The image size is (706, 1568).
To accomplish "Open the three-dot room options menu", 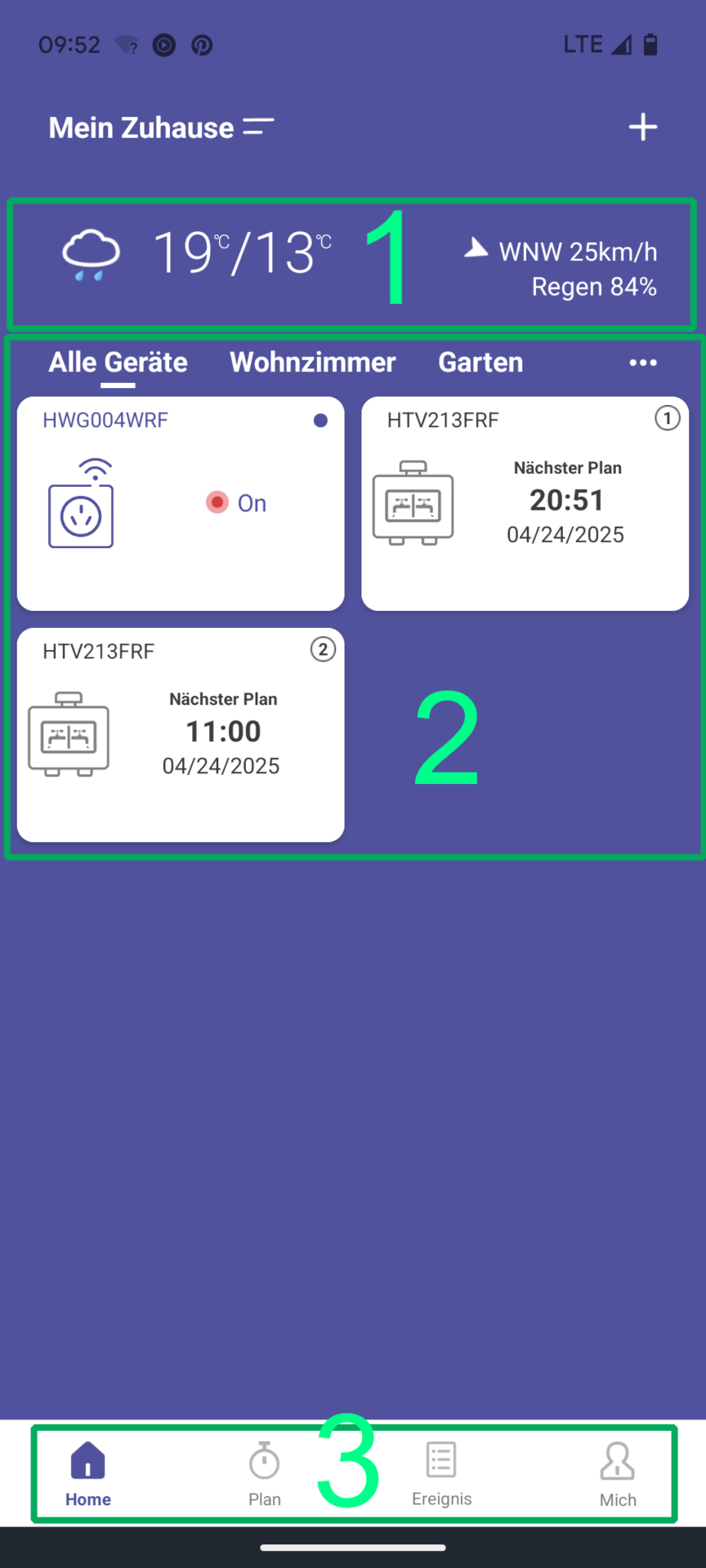I will pos(643,363).
